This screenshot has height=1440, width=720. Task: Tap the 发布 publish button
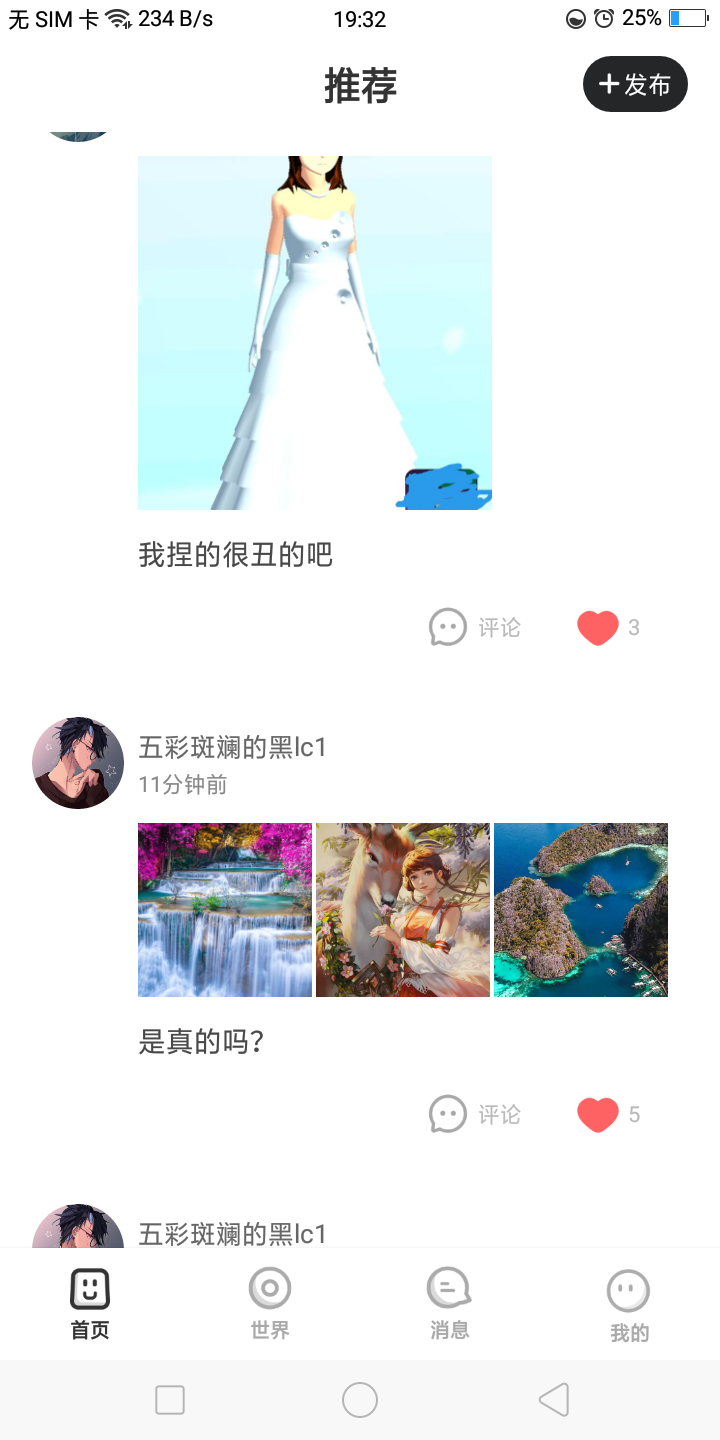point(635,84)
